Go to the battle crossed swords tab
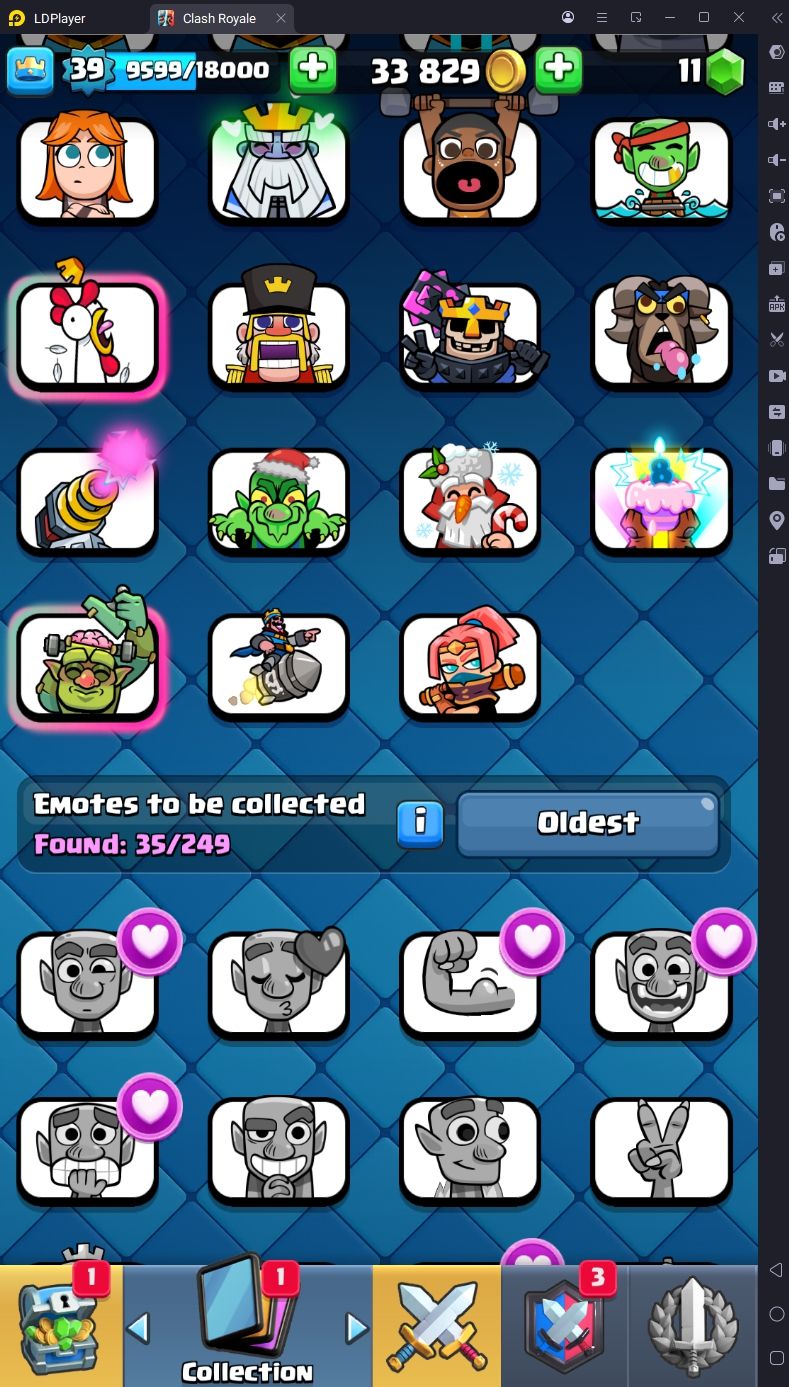 point(436,1326)
